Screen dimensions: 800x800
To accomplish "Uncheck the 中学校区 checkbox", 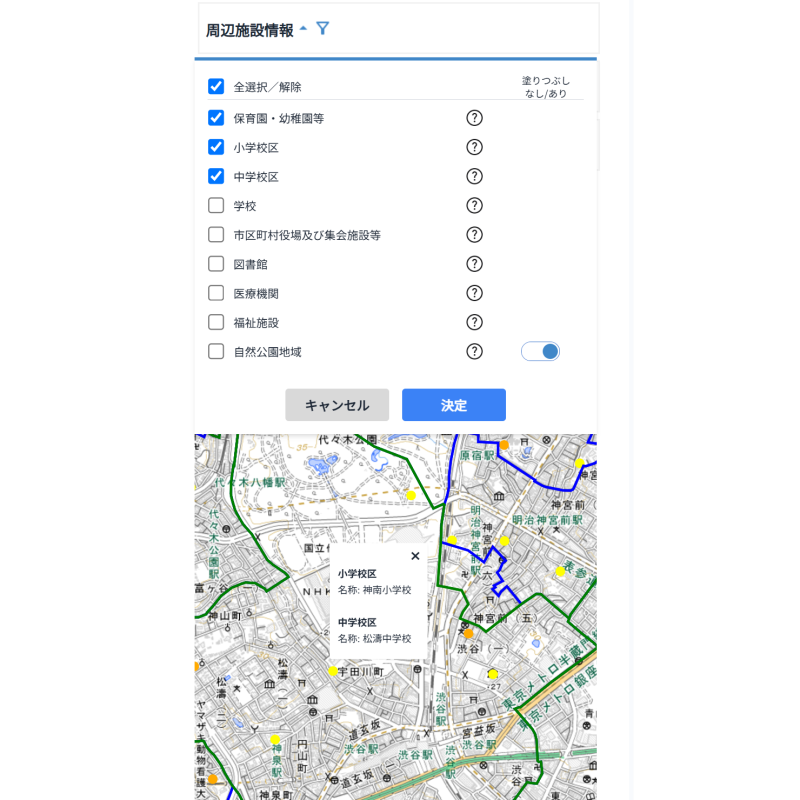I will tap(216, 176).
